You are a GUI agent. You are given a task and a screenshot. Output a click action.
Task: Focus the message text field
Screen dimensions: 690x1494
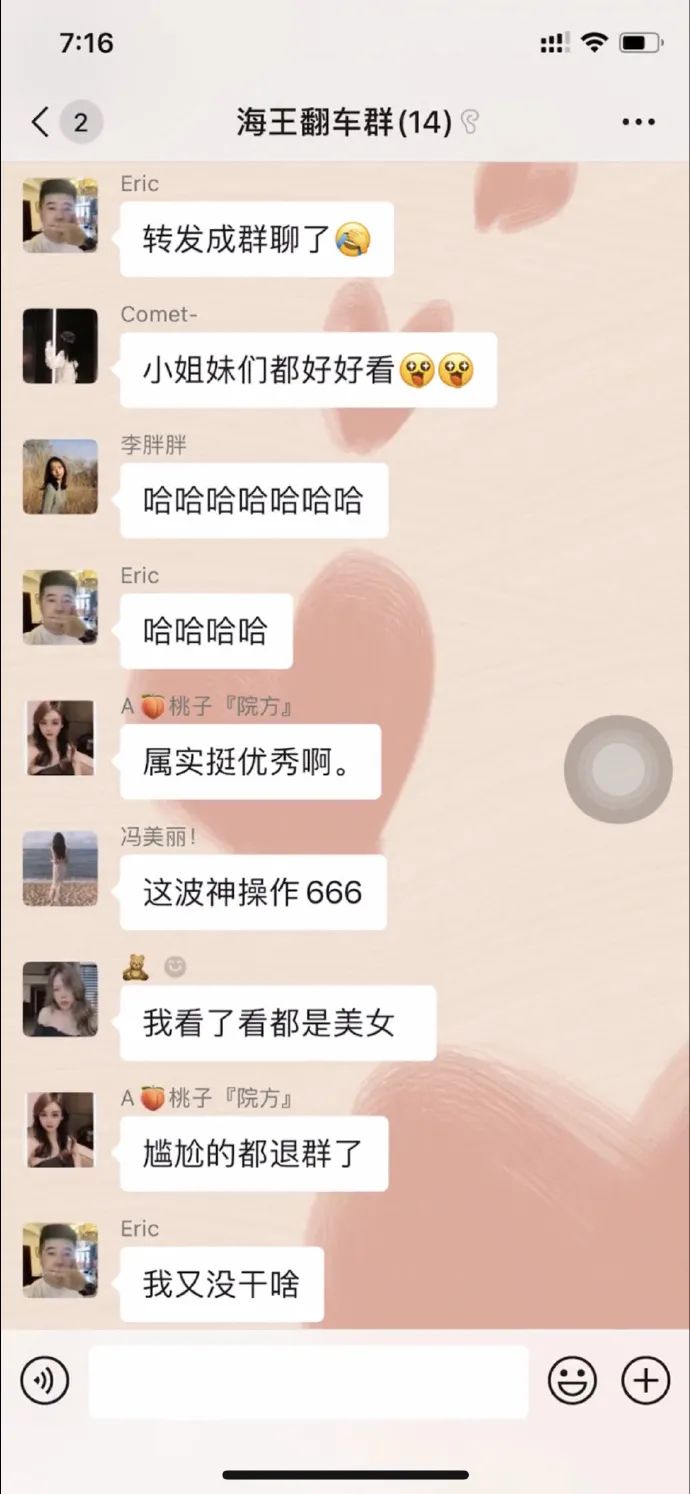pos(308,1381)
